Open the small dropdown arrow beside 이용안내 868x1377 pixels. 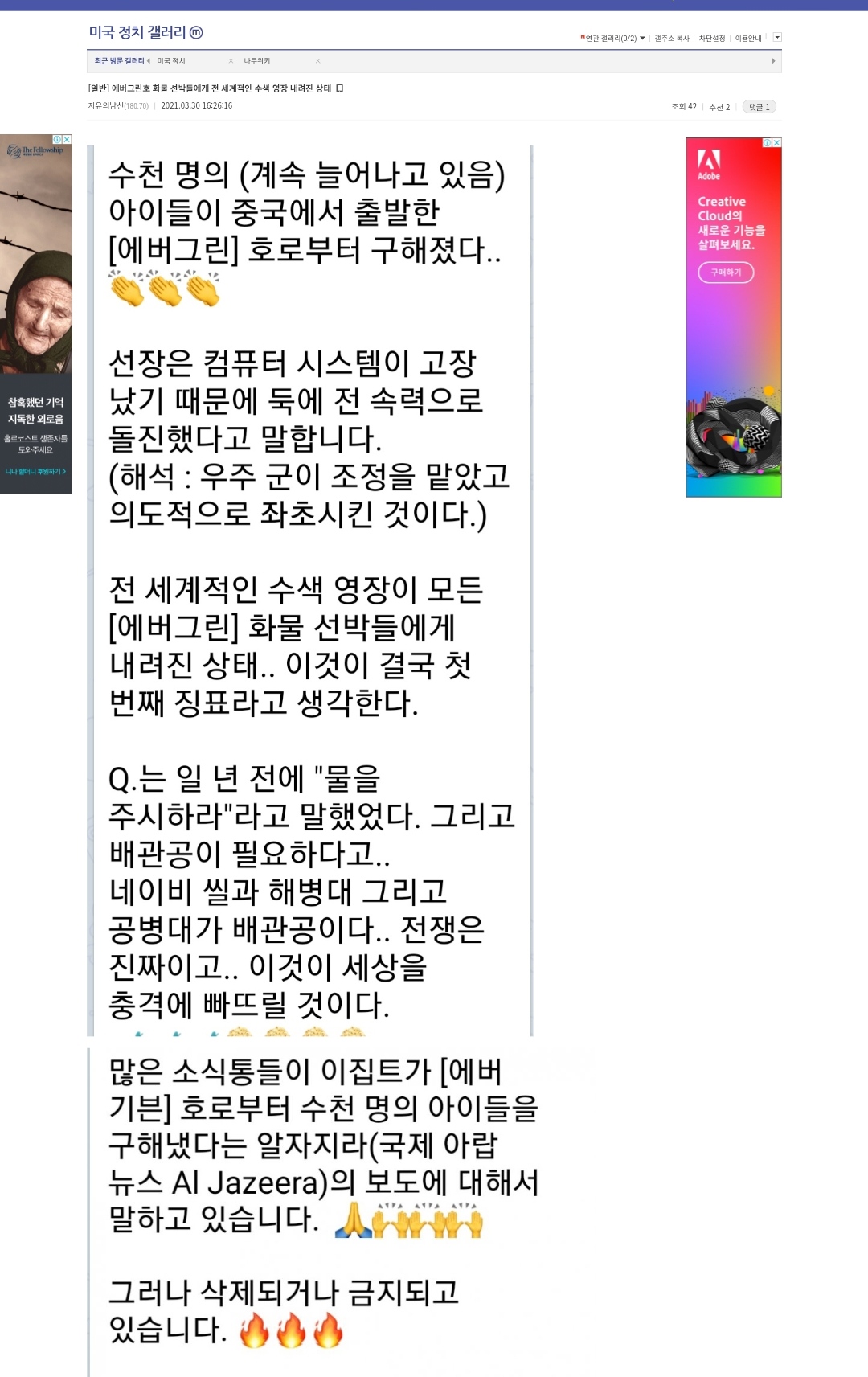[777, 37]
